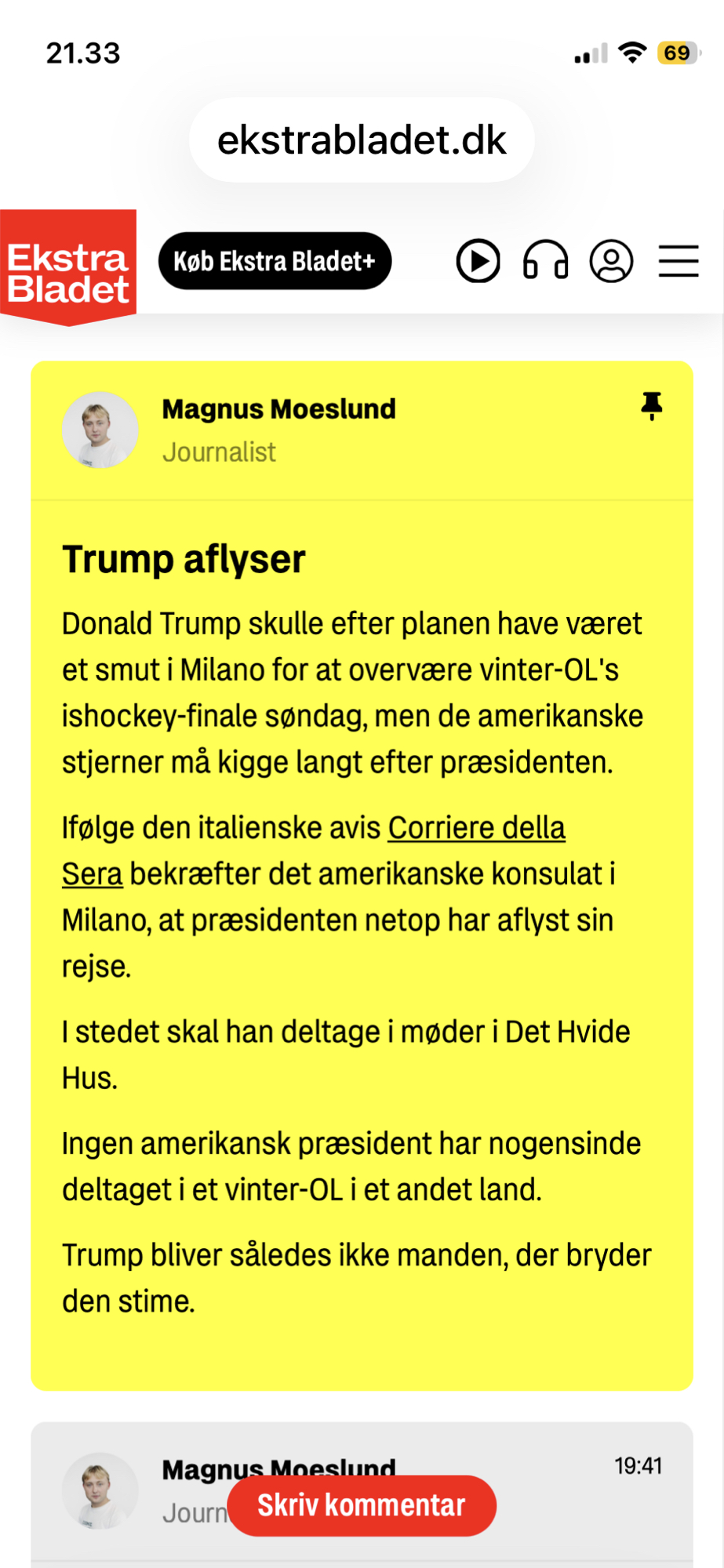The image size is (724, 1568).
Task: Open the hamburger menu
Action: pyautogui.click(x=679, y=261)
